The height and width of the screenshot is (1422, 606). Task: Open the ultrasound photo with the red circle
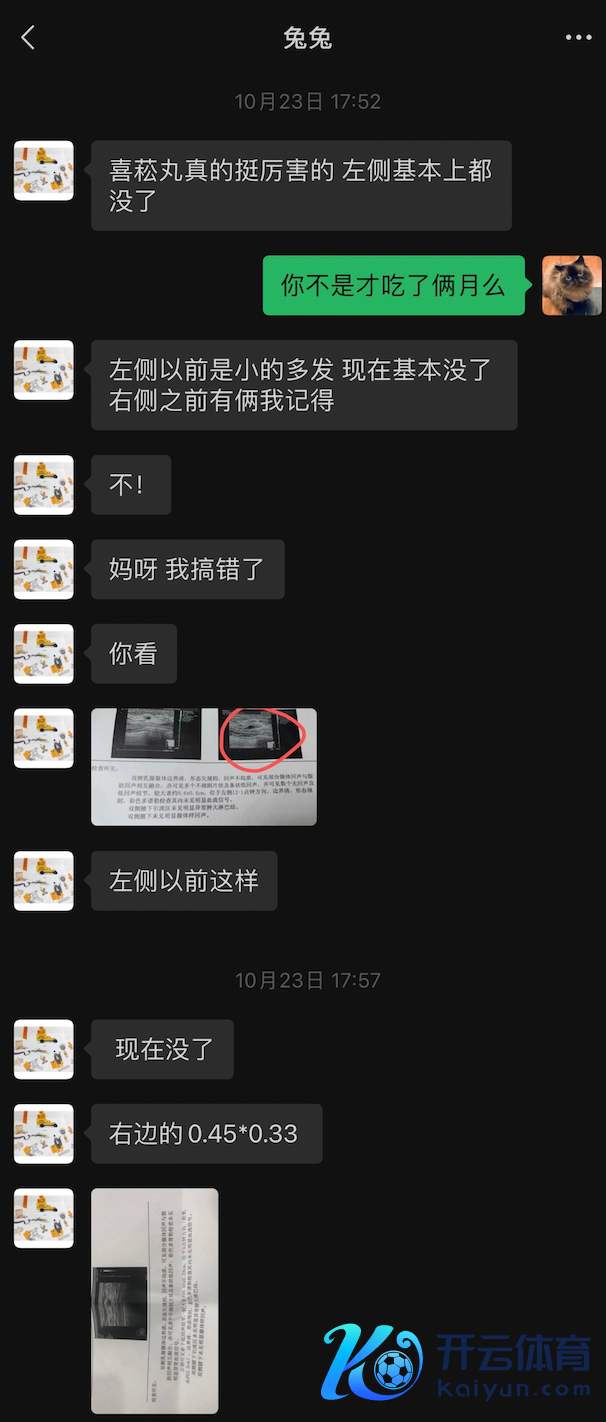(x=204, y=767)
